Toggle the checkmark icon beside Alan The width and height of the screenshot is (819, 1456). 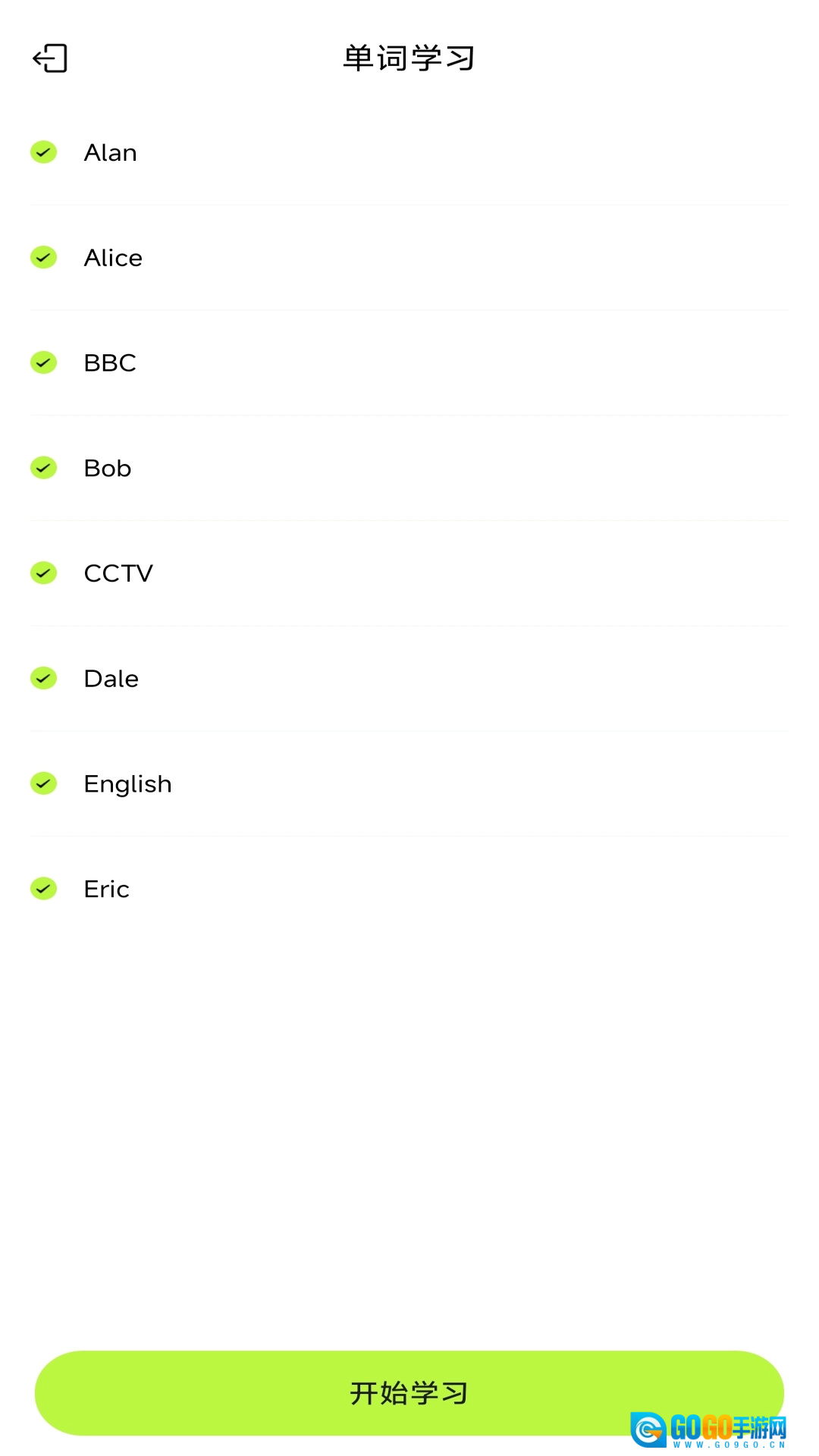coord(43,152)
